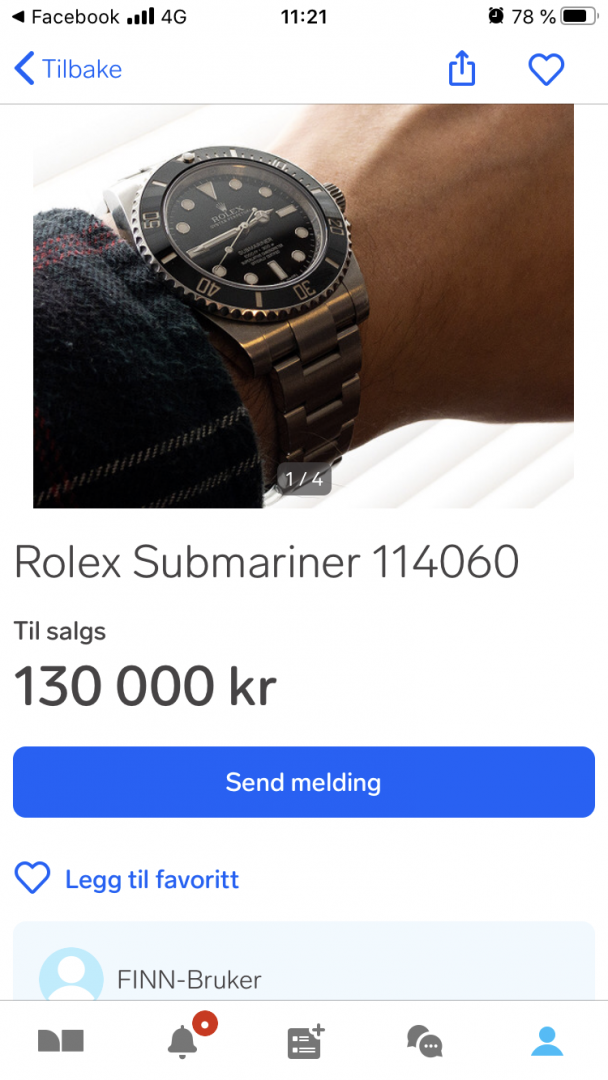Tap the heart icon in top bar
The image size is (608, 1080).
point(546,69)
